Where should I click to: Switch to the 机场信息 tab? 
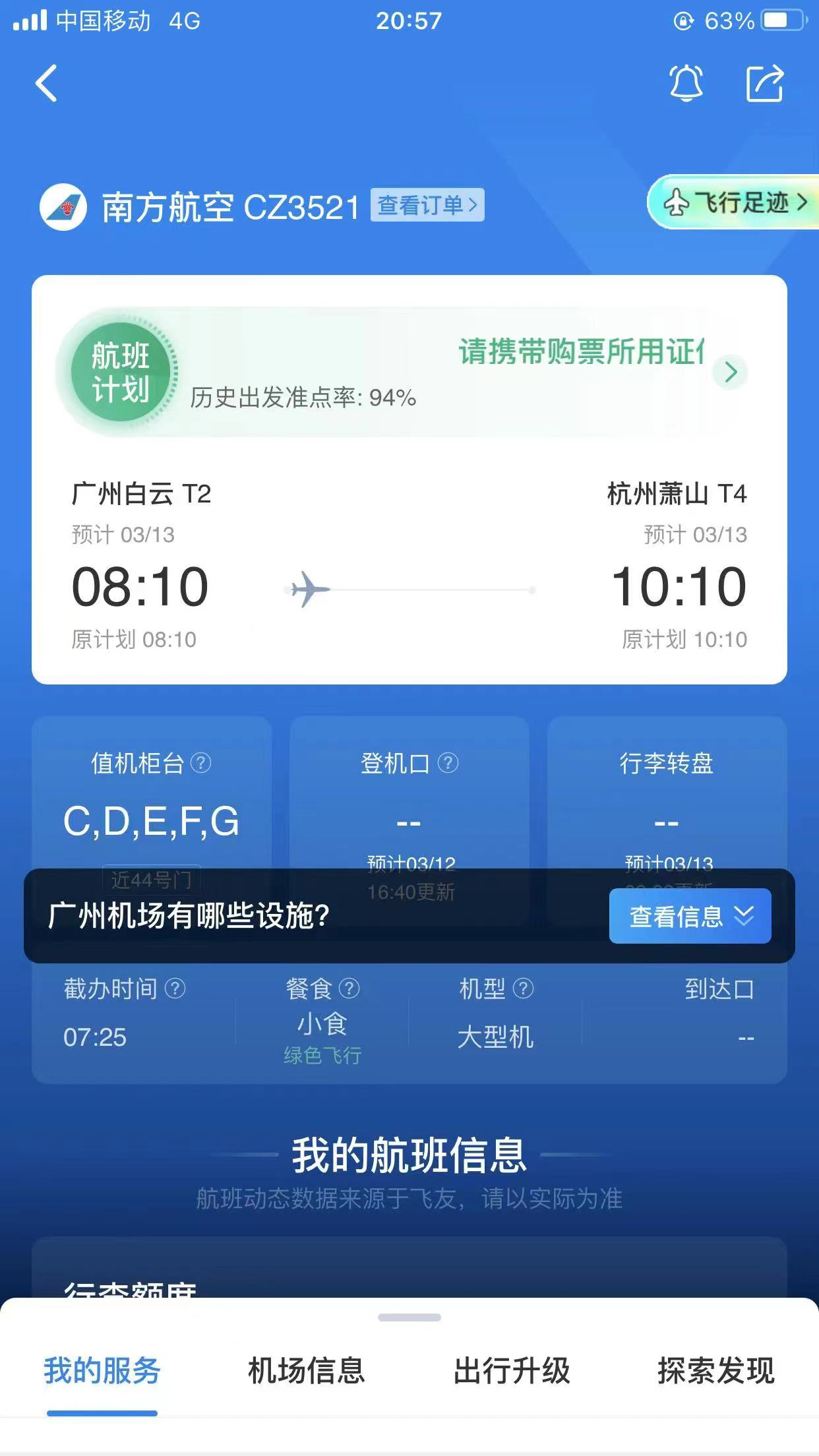pos(306,1371)
